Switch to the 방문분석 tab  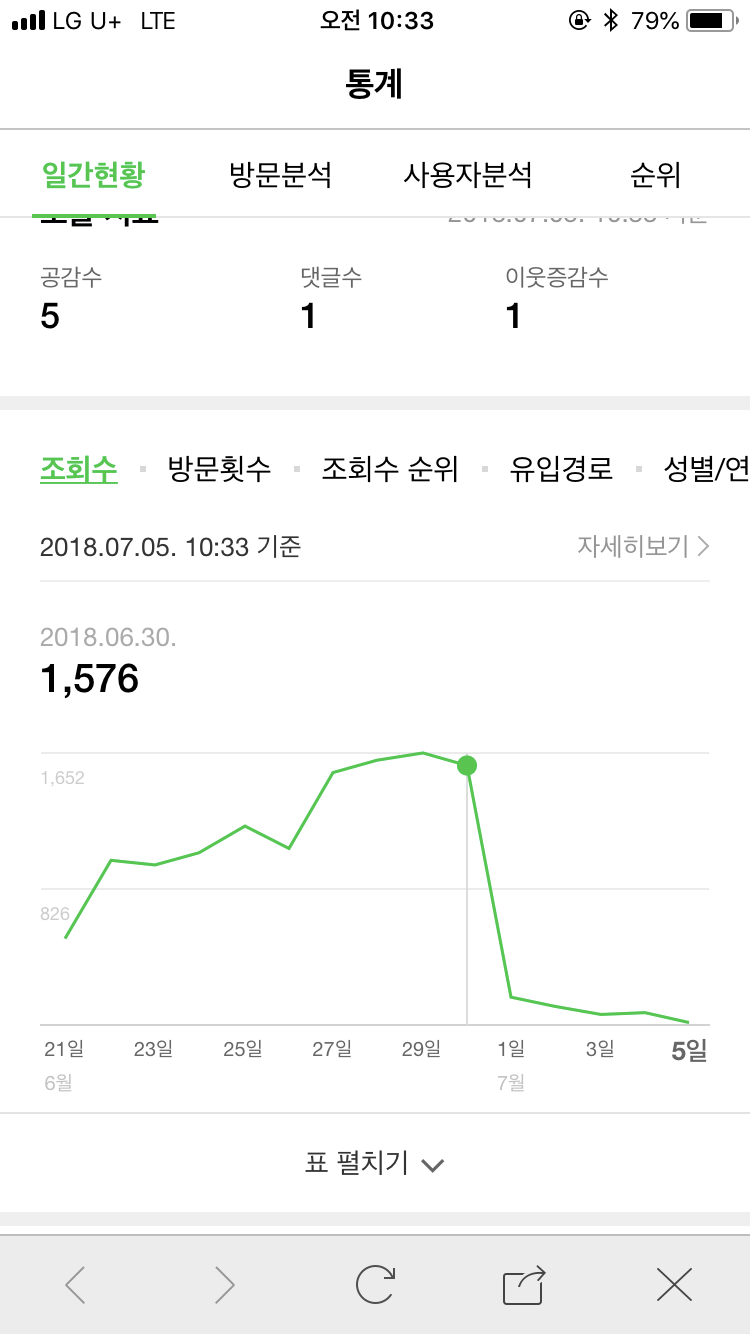(280, 176)
